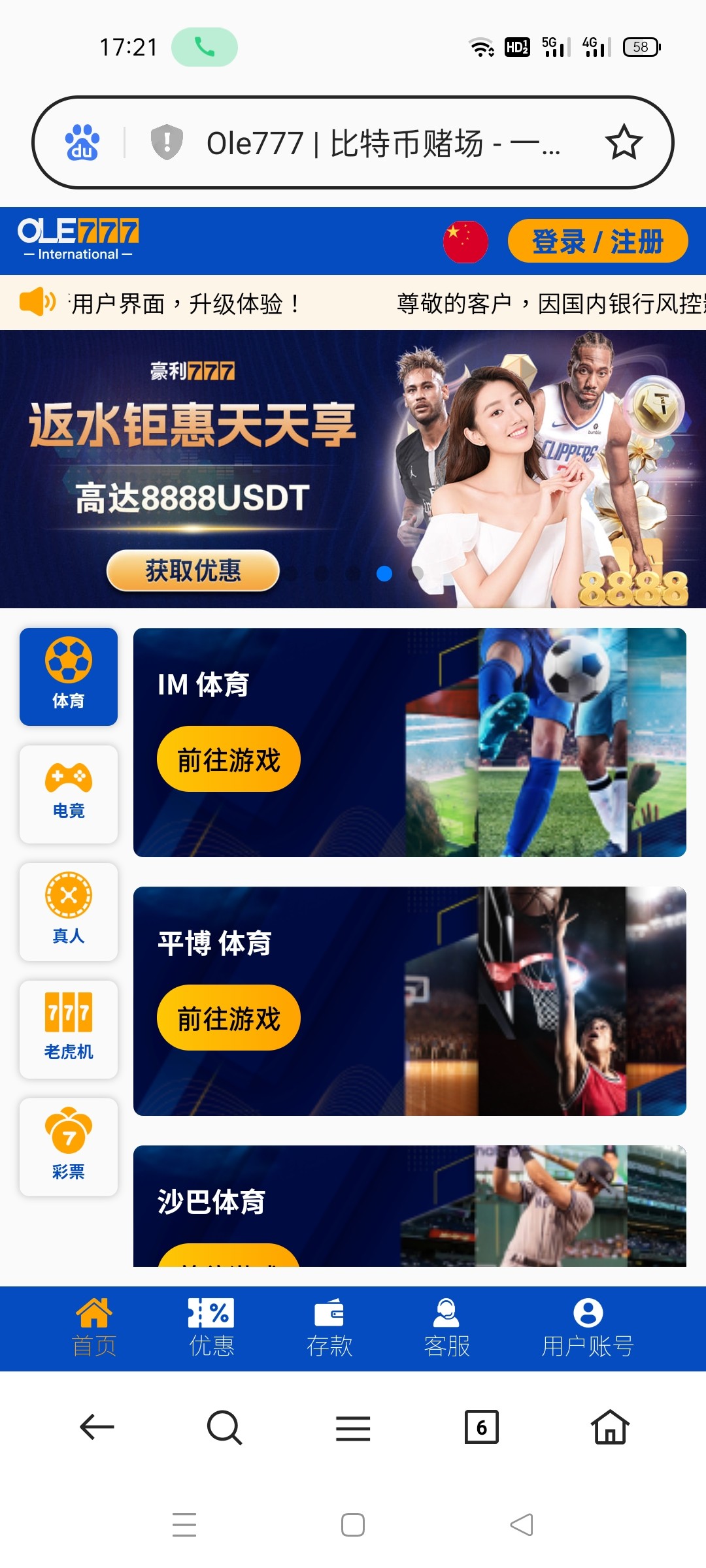Change language via the China flag icon
This screenshot has width=706, height=1568.
(x=465, y=241)
